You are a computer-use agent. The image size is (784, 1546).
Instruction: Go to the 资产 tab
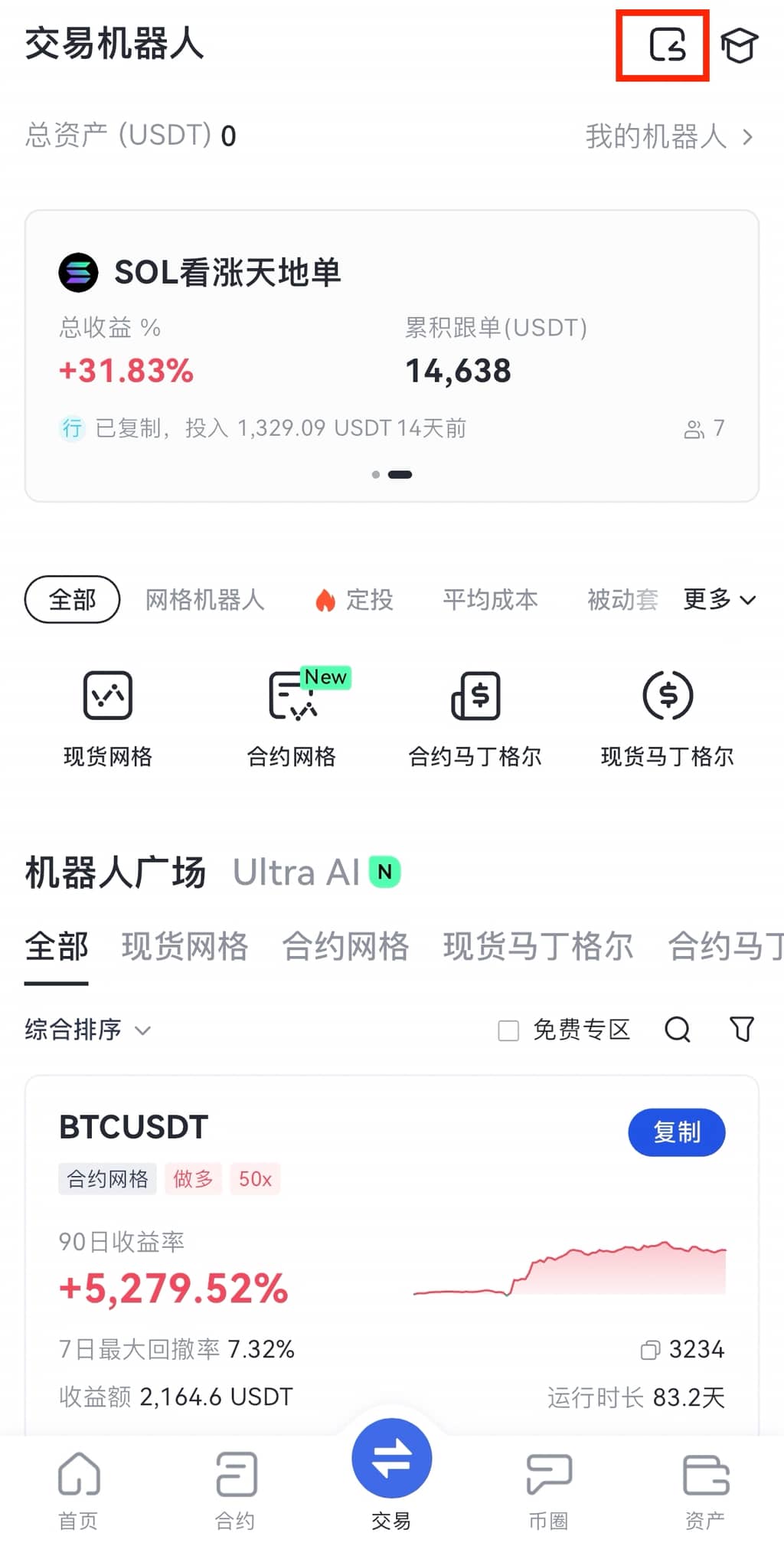point(704,1488)
